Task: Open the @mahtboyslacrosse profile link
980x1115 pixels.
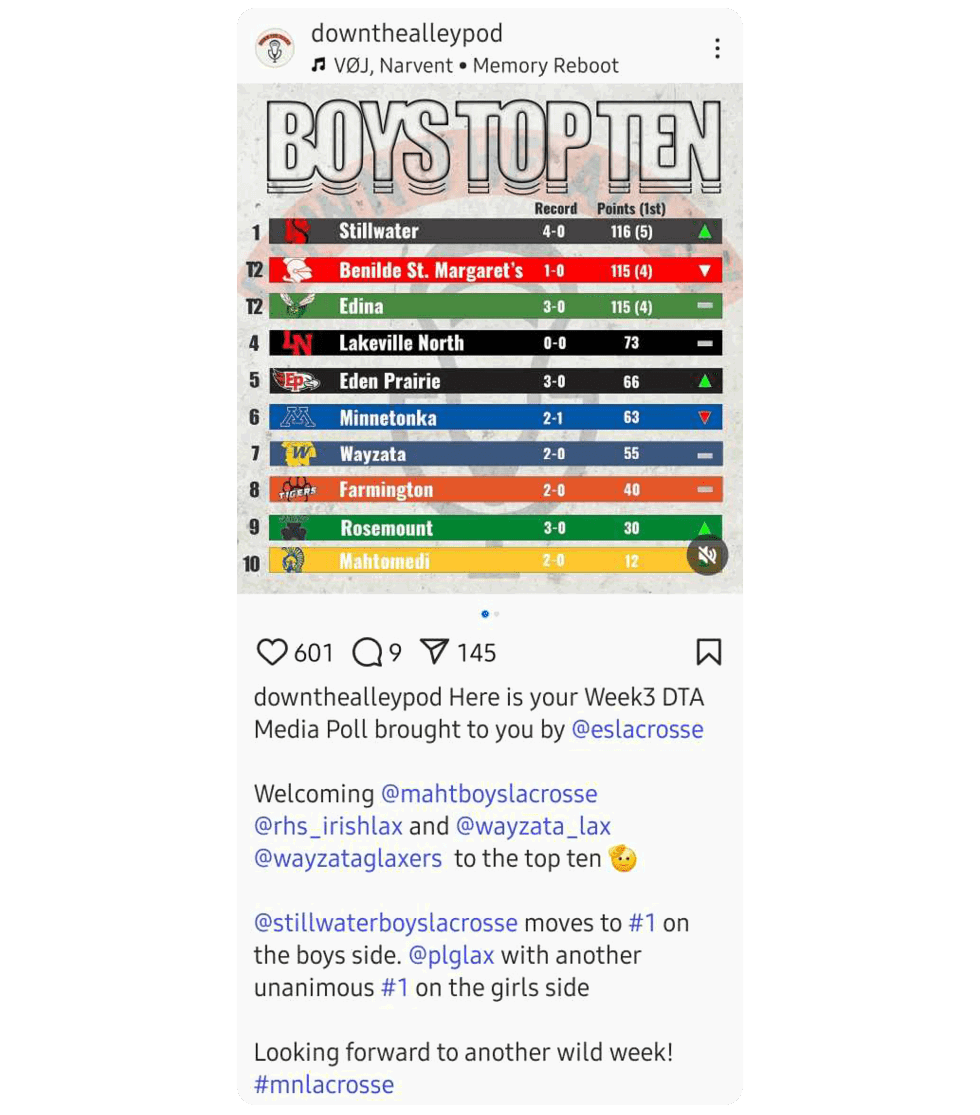Action: (489, 794)
